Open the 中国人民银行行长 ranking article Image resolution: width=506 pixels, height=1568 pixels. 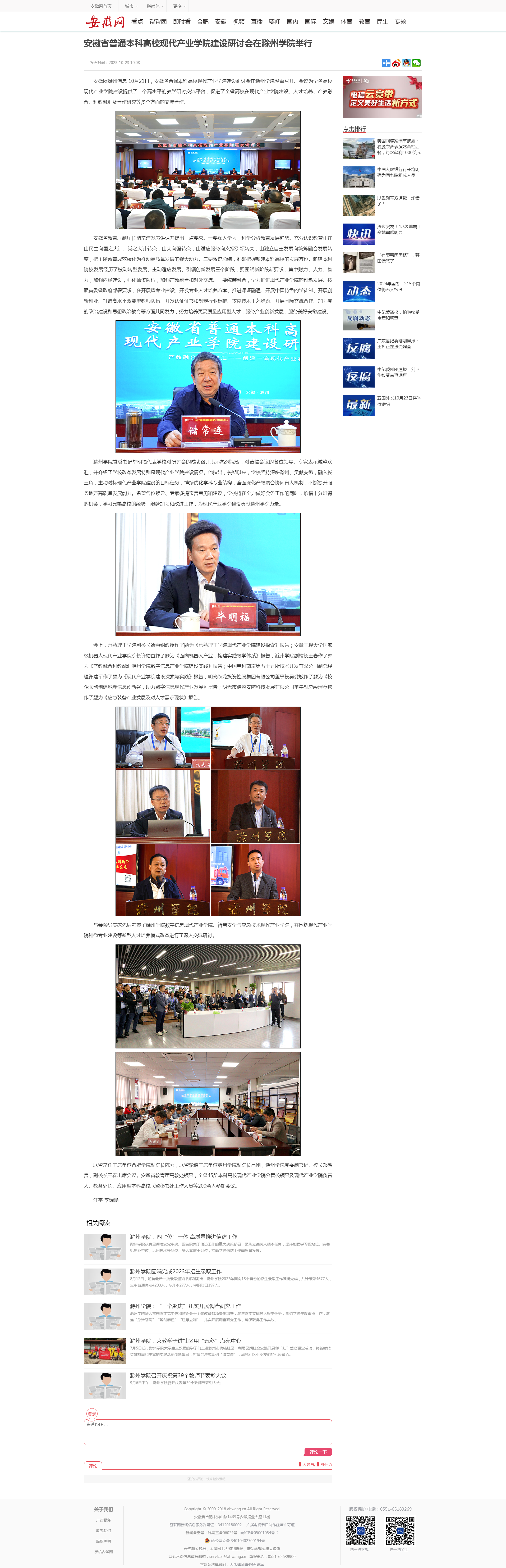pos(398,172)
